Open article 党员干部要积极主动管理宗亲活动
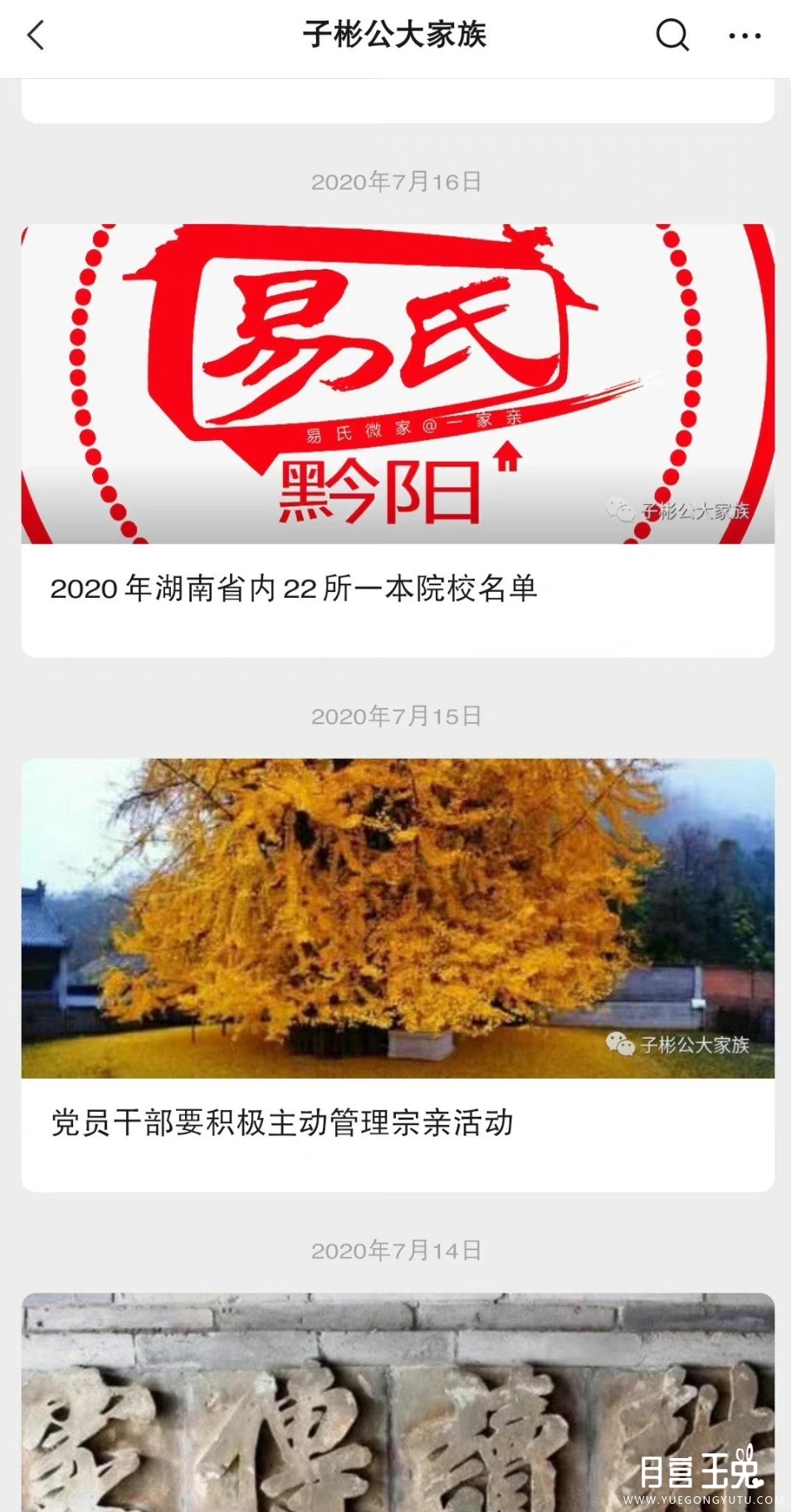 [x=282, y=1123]
